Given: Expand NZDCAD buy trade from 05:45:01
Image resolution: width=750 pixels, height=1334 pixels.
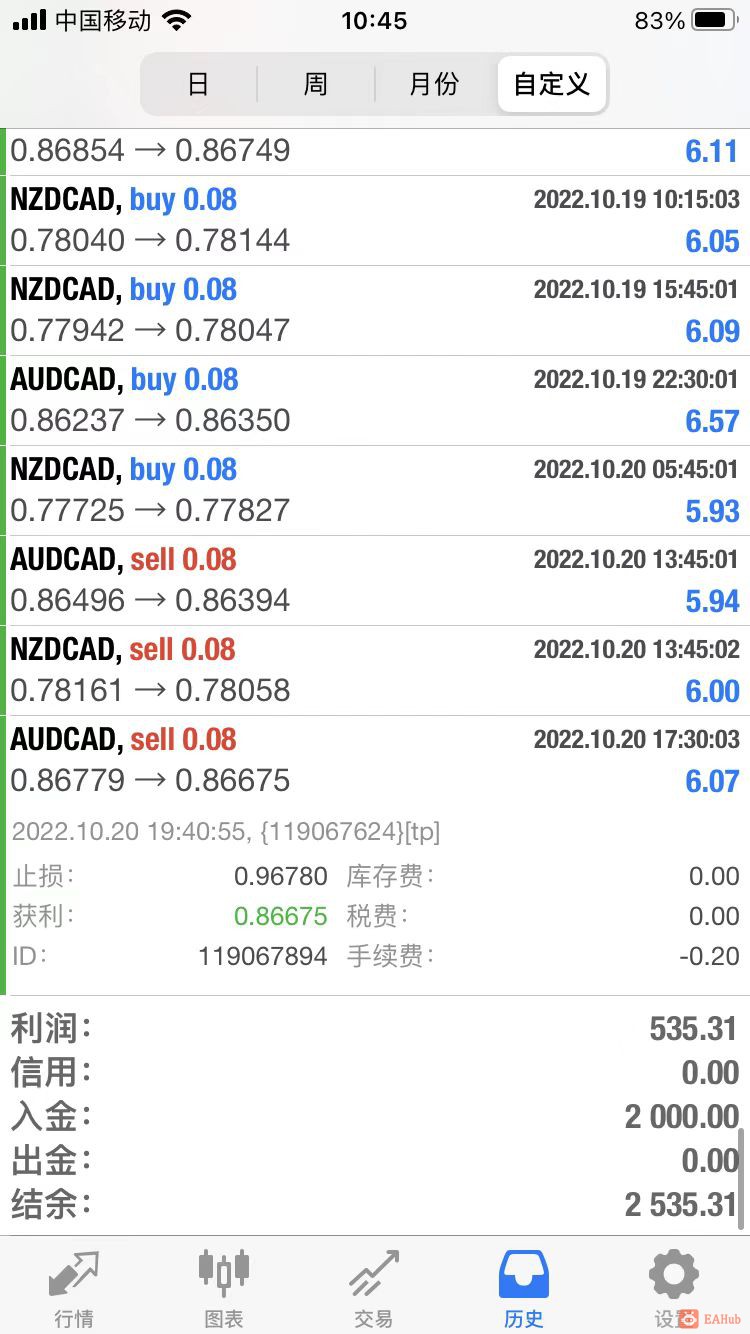Looking at the screenshot, I should [375, 491].
